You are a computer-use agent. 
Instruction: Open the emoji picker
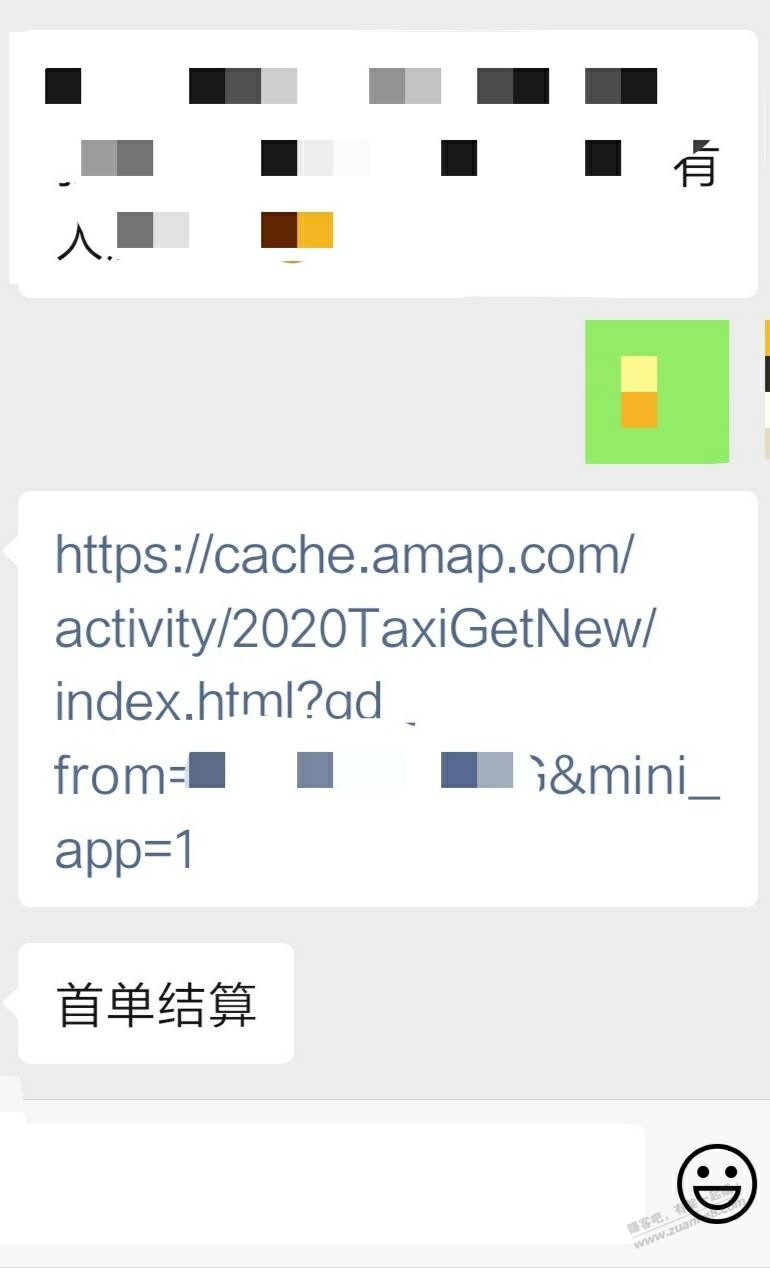(x=716, y=1184)
